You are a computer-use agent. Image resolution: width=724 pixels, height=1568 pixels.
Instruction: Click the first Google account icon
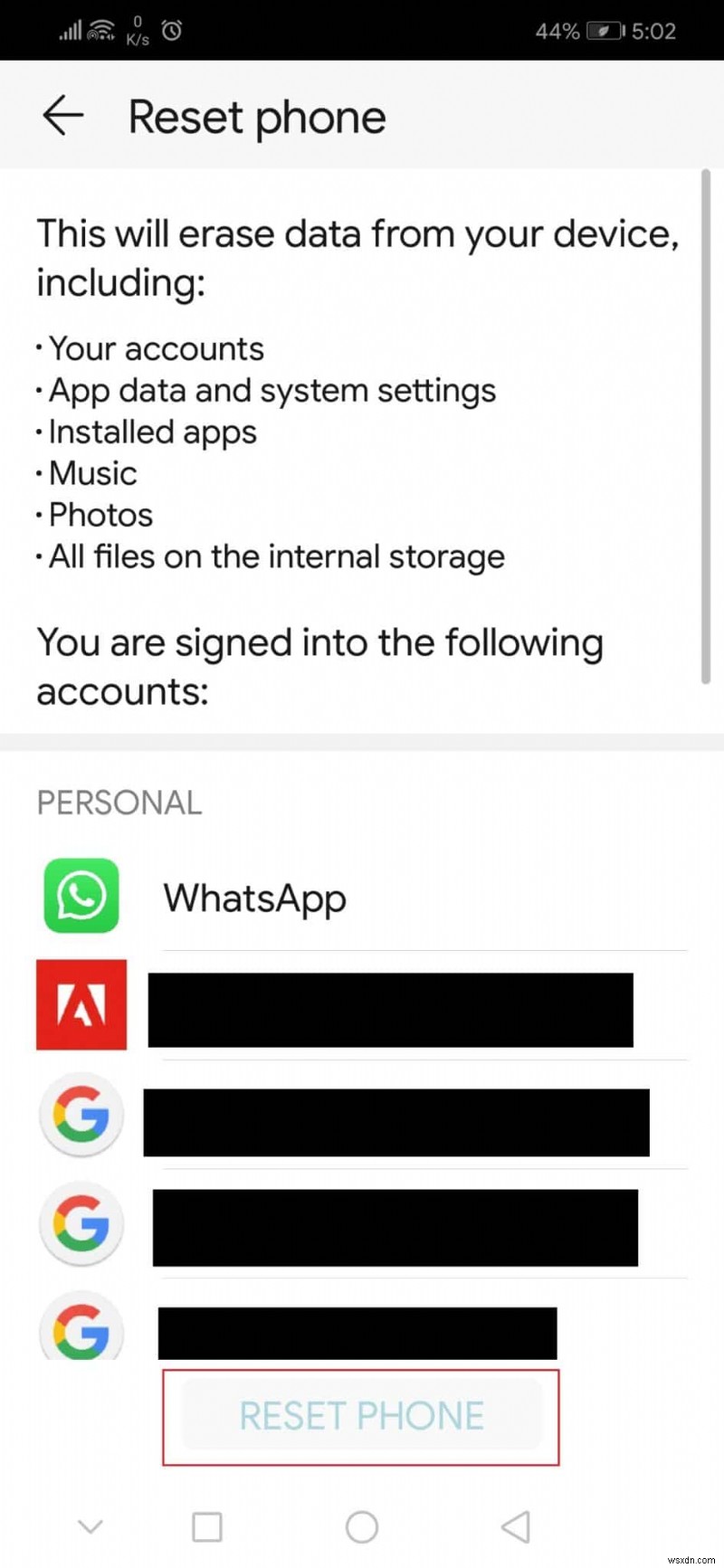(81, 1116)
